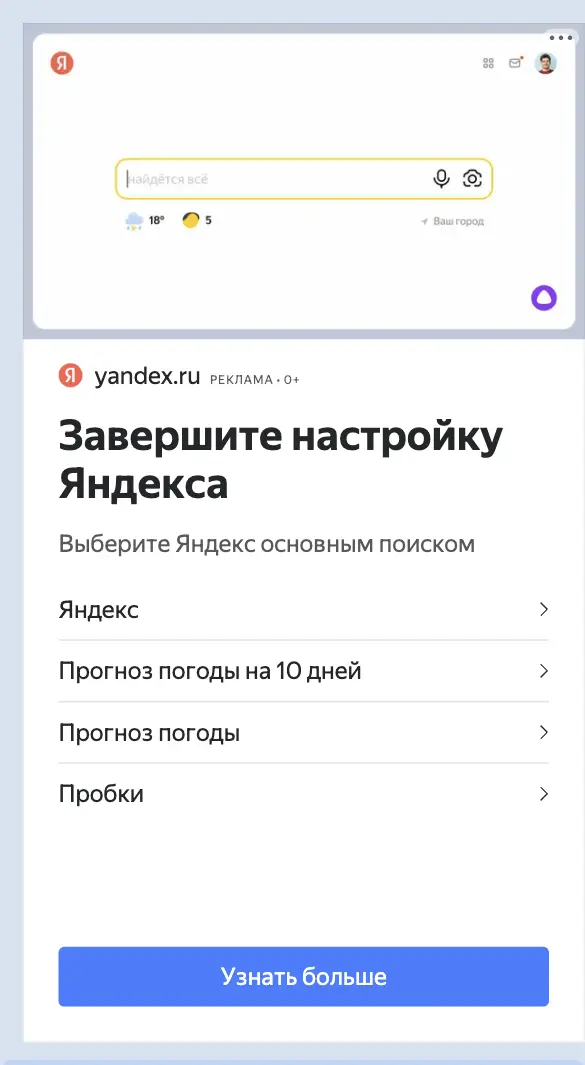585x1065 pixels.
Task: Tap the Узнать больше button
Action: 303,976
